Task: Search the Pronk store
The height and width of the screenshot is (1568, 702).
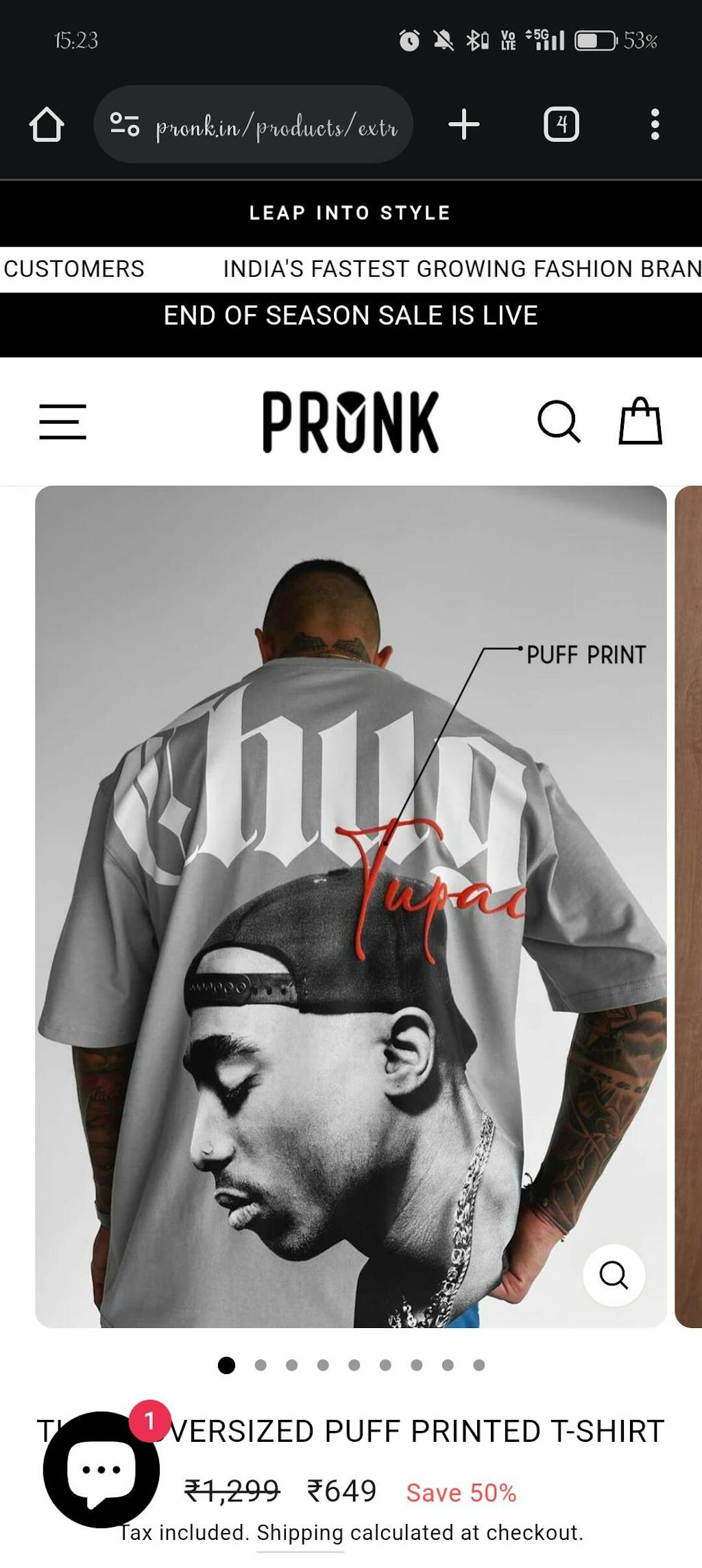Action: (559, 421)
